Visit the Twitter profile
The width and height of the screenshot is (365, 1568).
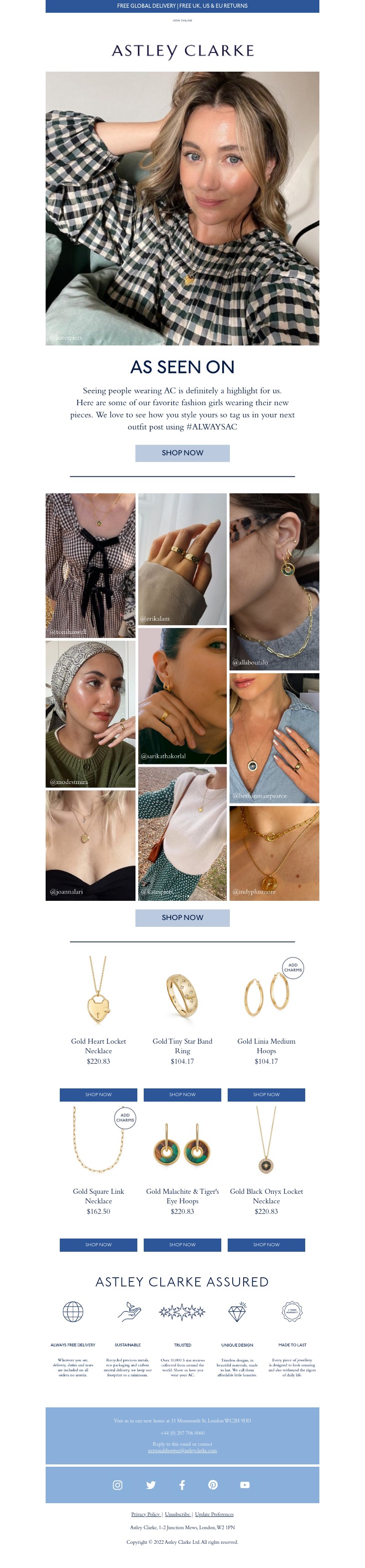tap(151, 1485)
